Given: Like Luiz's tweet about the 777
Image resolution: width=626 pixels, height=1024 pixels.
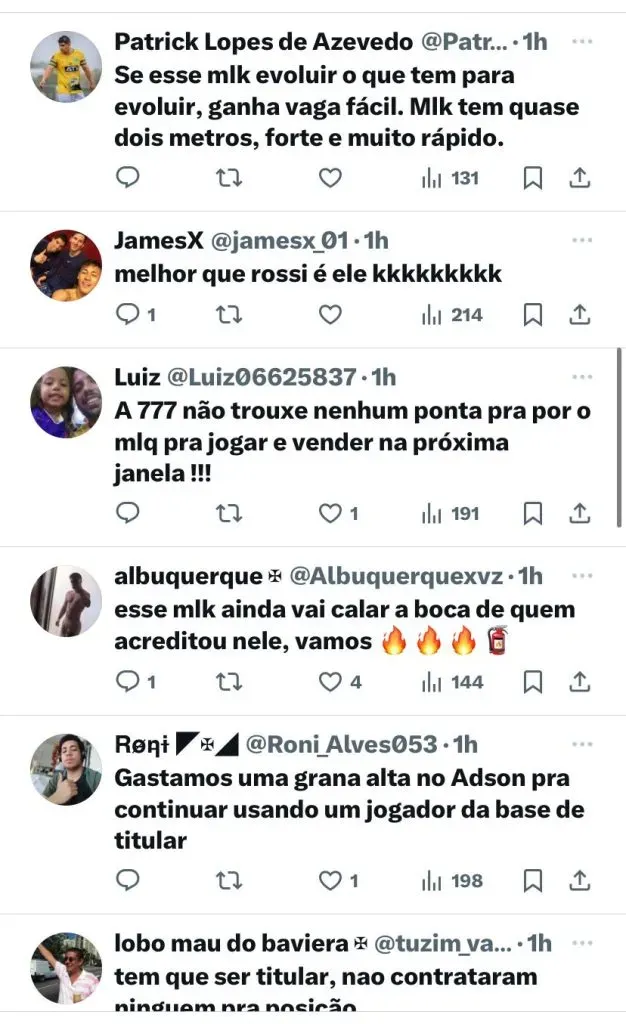Looking at the screenshot, I should (x=330, y=513).
